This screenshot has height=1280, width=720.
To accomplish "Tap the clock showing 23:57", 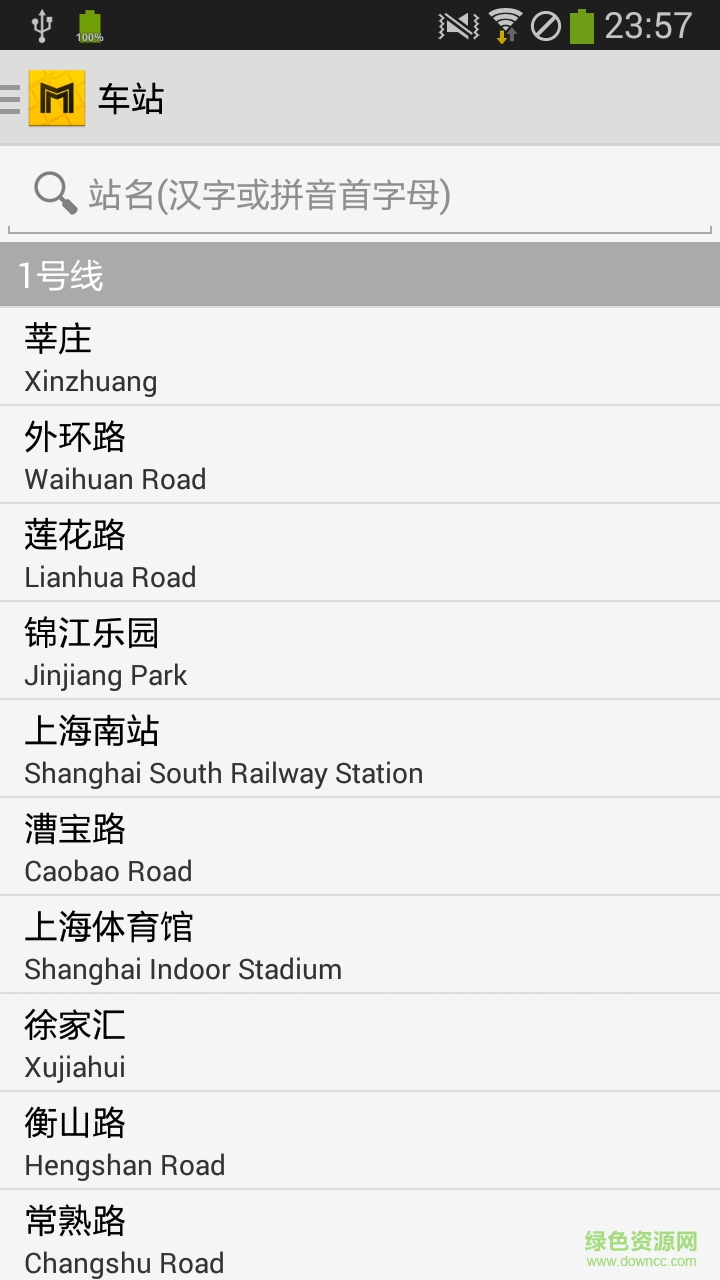I will coord(646,24).
